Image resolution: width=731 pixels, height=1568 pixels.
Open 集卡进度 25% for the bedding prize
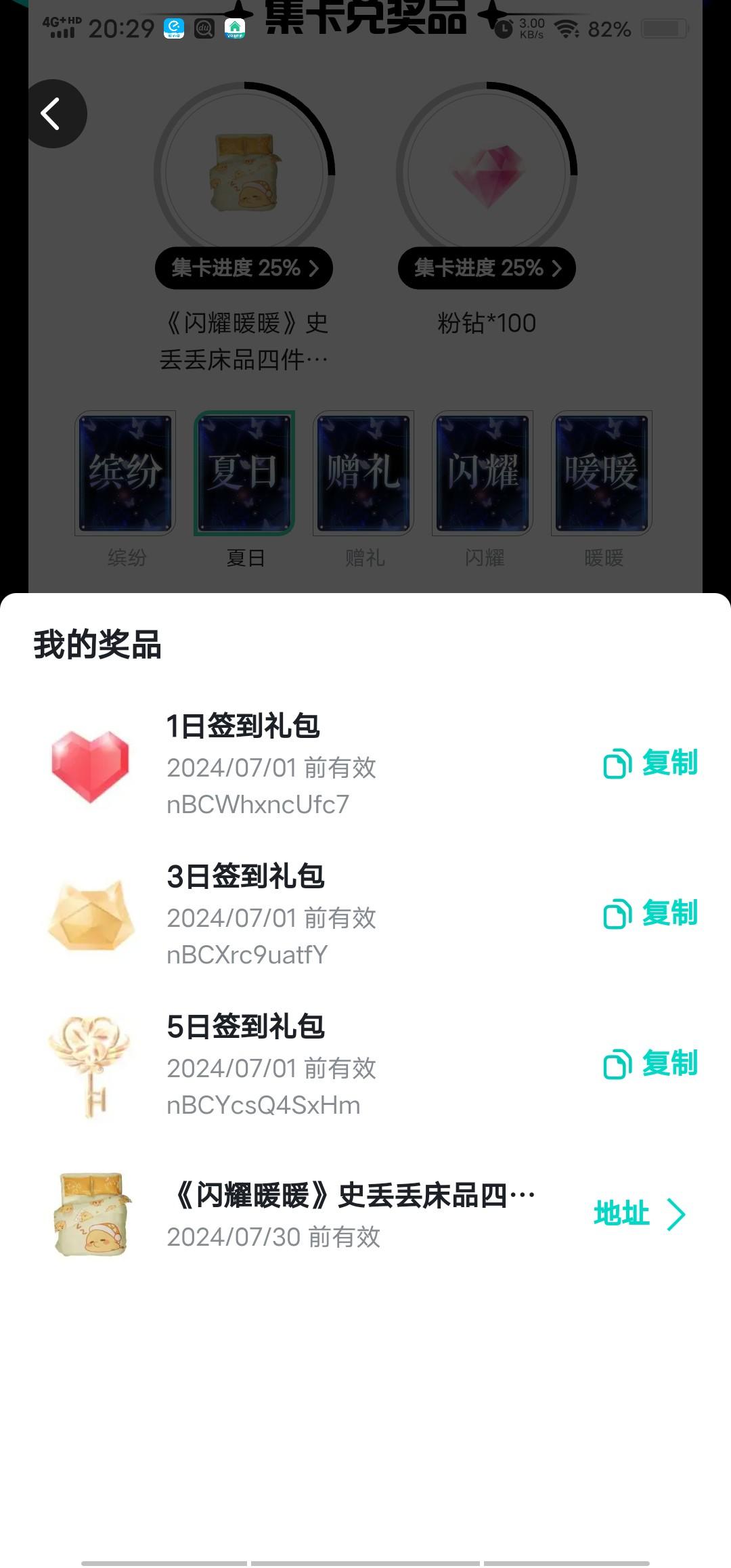pos(244,268)
